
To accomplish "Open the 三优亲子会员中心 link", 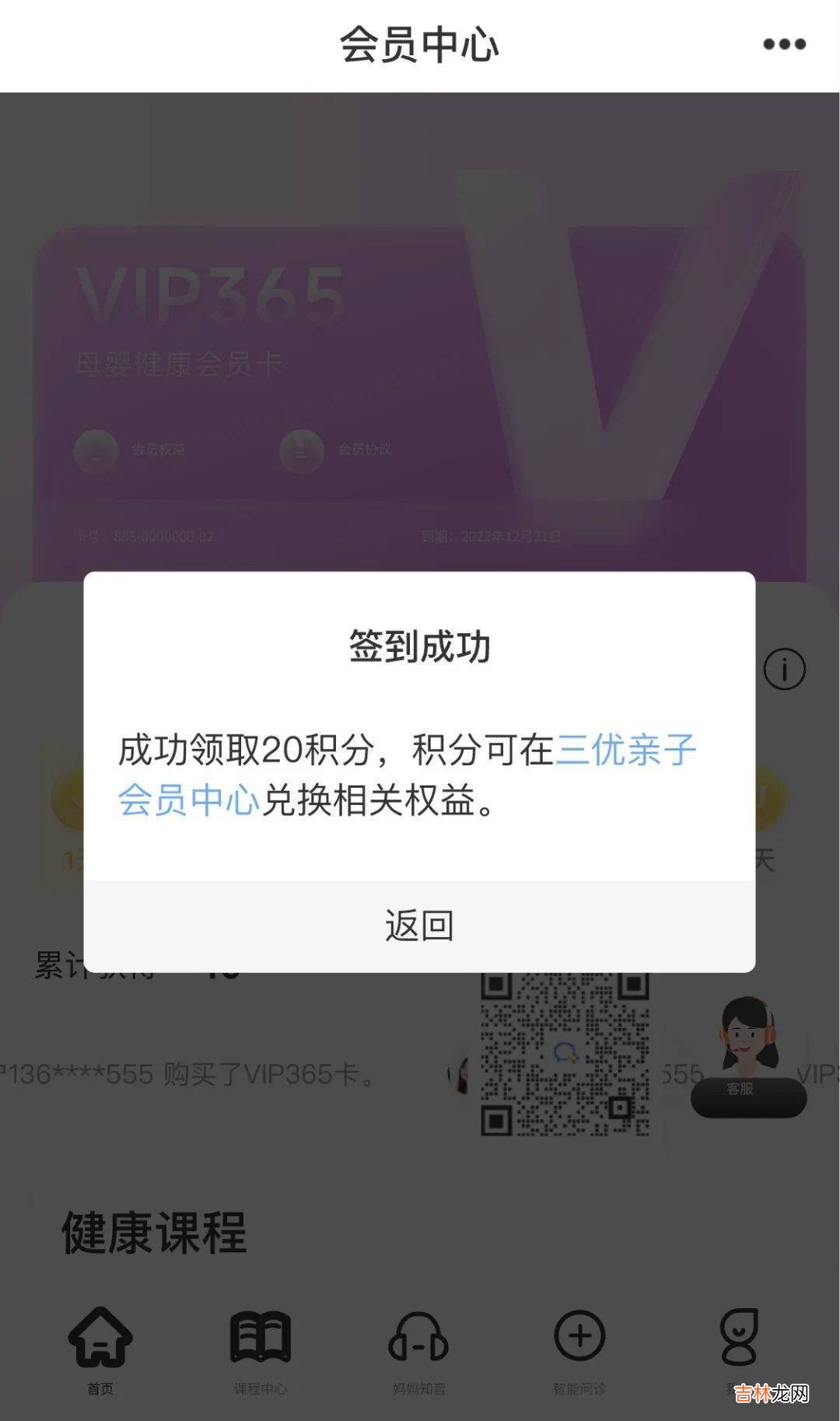I will [626, 751].
